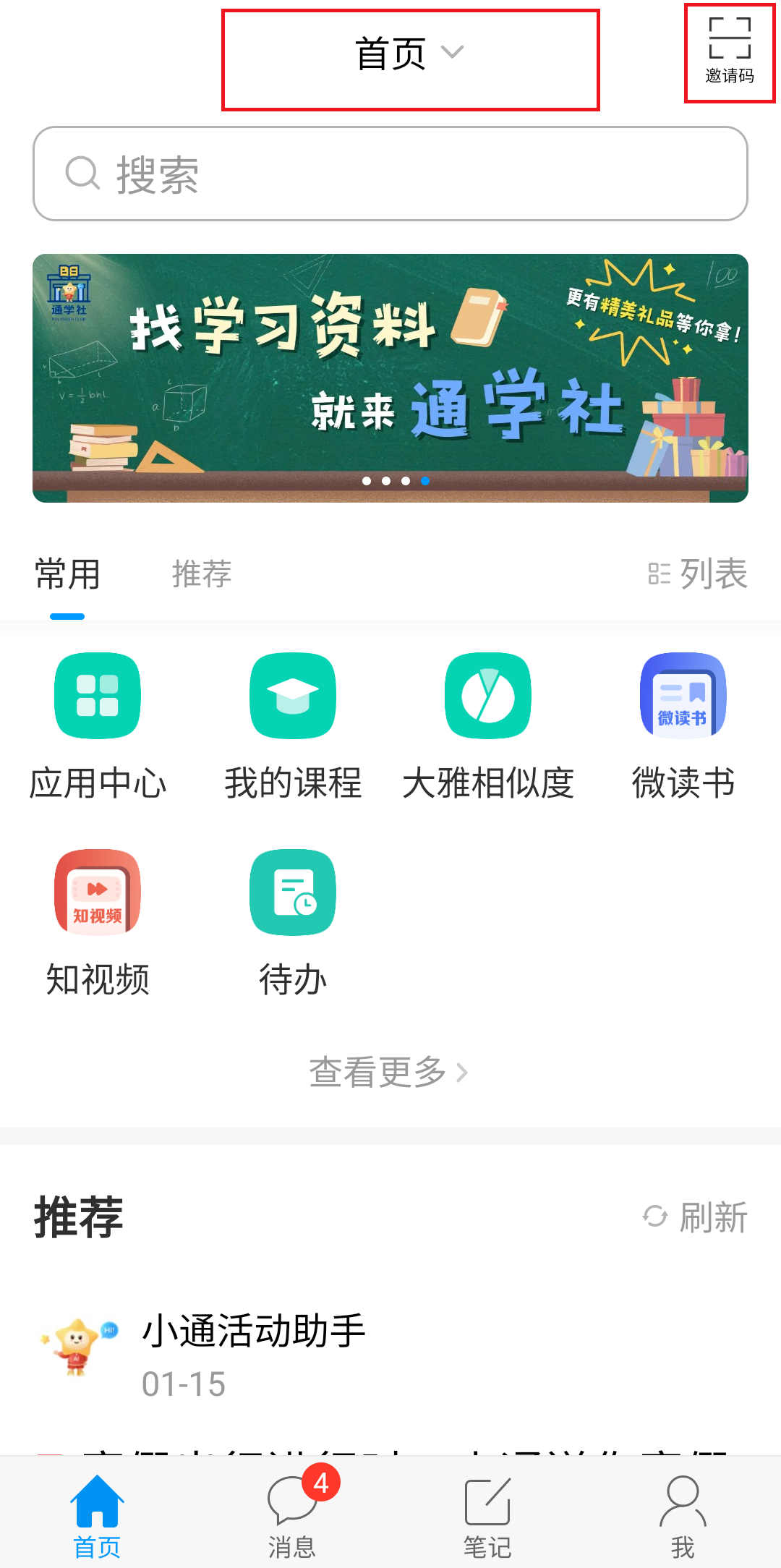
Task: Go to the 消息 messages tab
Action: click(x=292, y=1513)
